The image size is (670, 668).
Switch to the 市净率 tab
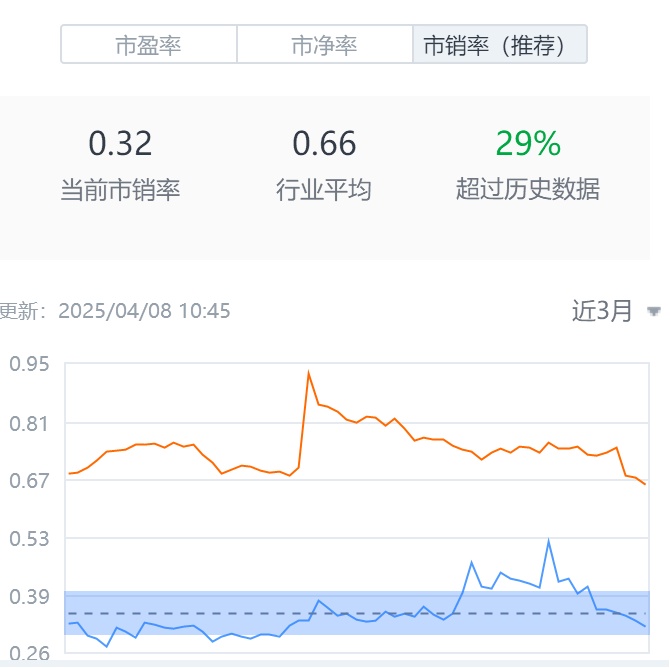(x=324, y=45)
